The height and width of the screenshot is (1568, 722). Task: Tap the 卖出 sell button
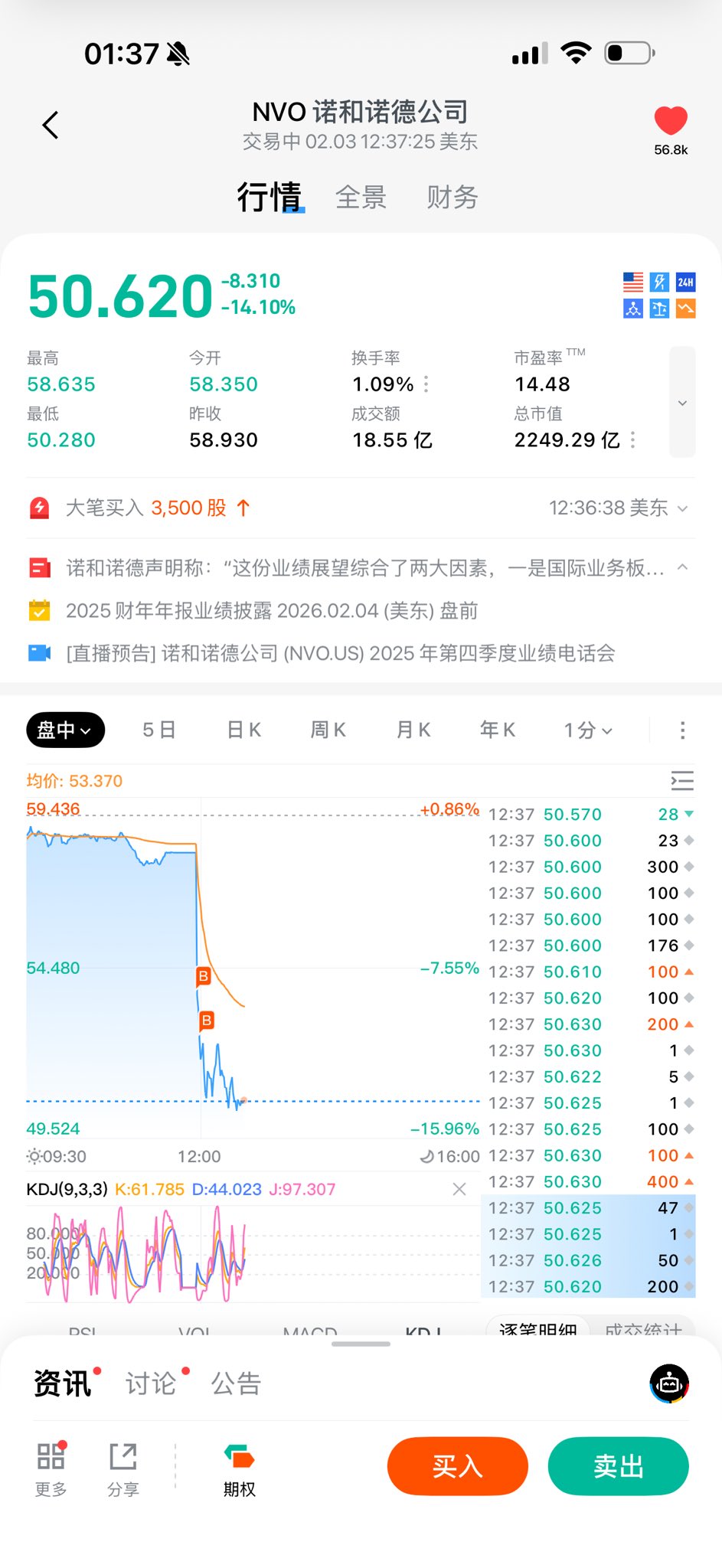point(619,1466)
